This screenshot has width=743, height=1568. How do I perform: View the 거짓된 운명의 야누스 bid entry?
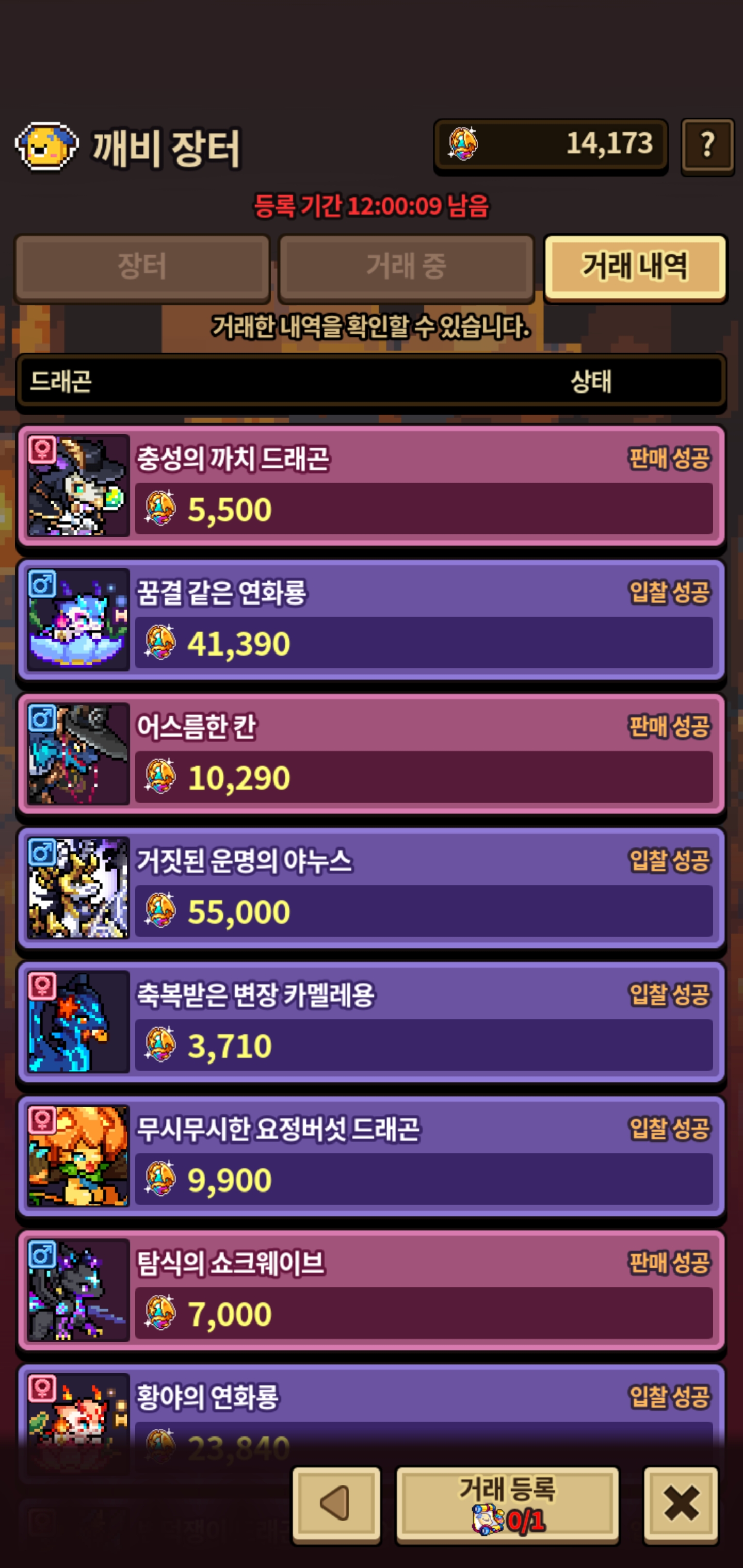[x=371, y=887]
